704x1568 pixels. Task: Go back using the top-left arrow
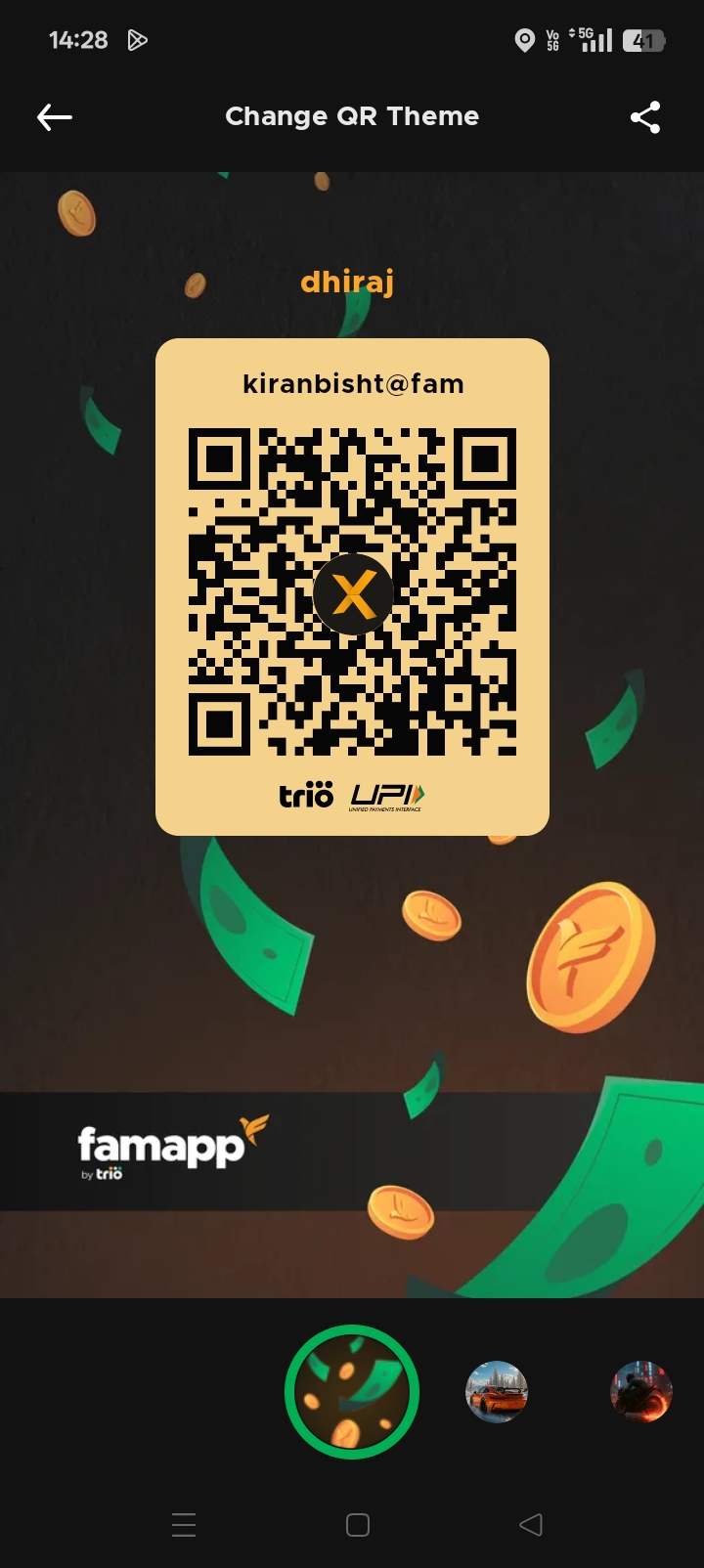55,117
